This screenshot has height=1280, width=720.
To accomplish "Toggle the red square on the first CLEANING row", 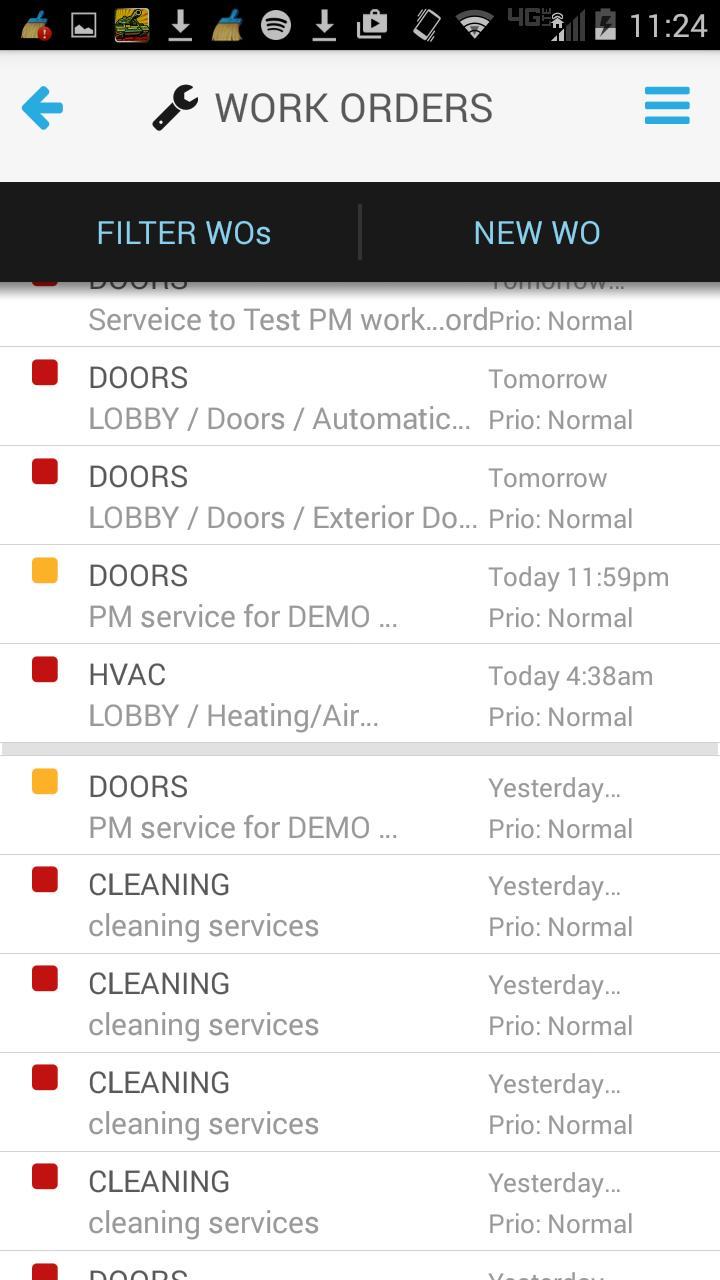I will (x=44, y=879).
